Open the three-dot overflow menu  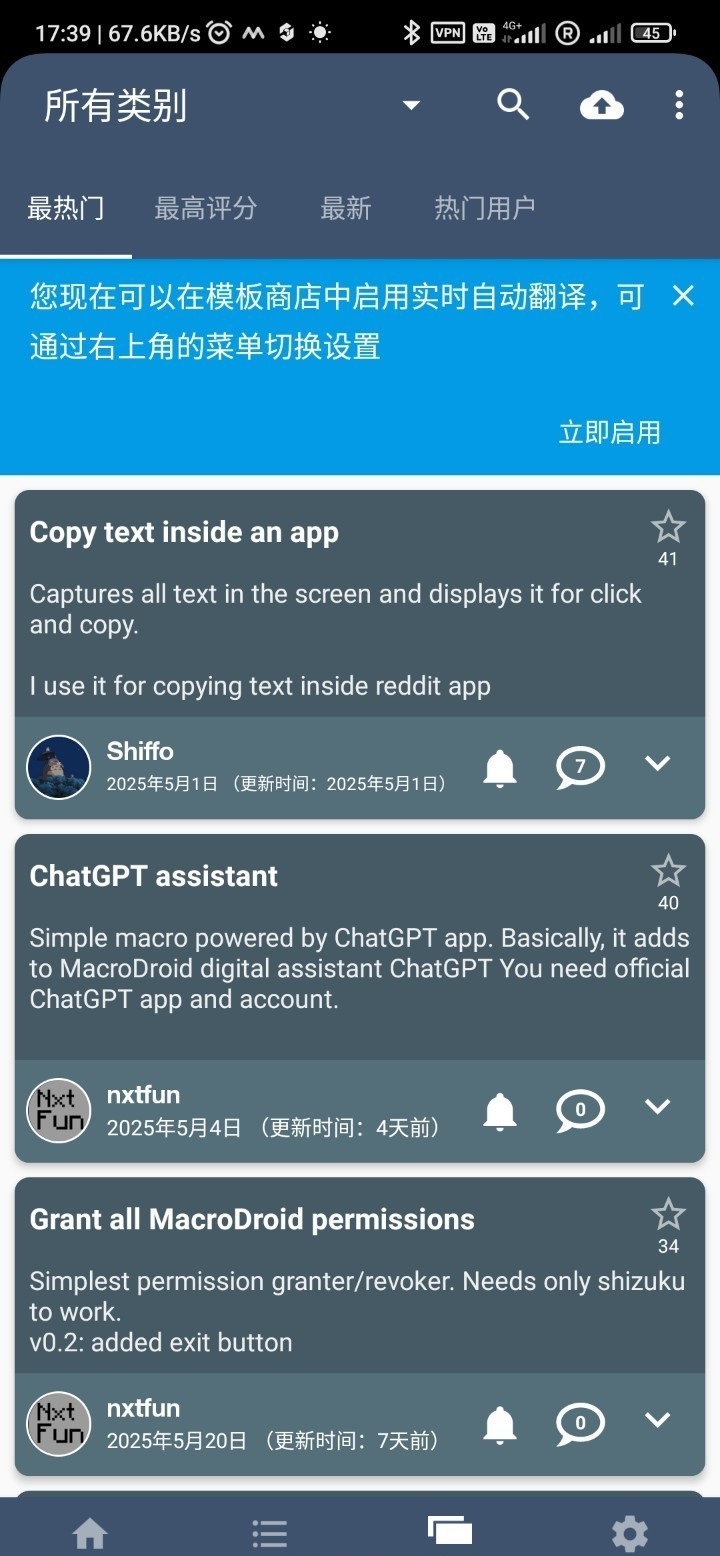[679, 104]
